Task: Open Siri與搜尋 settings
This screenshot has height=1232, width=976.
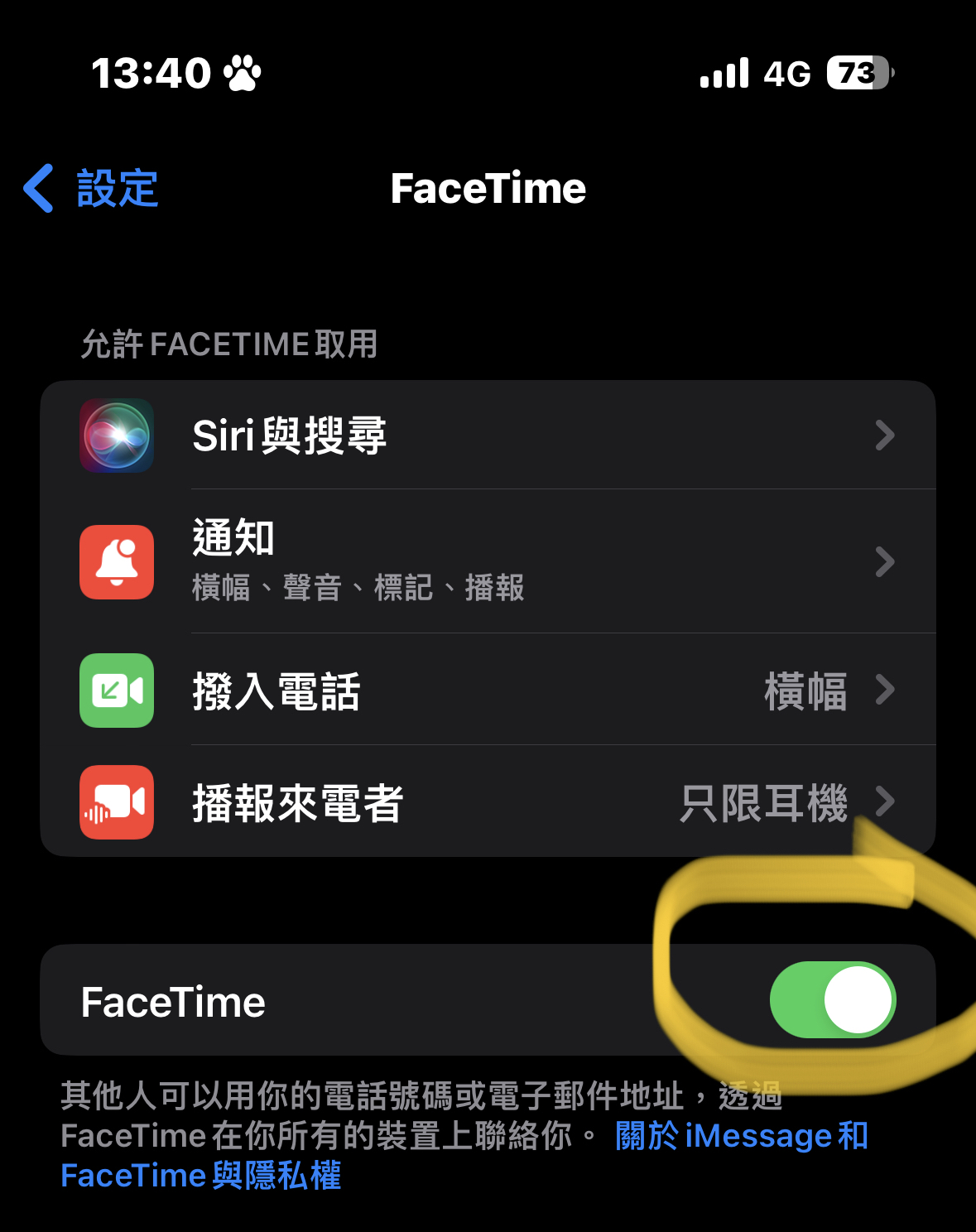Action: point(488,436)
